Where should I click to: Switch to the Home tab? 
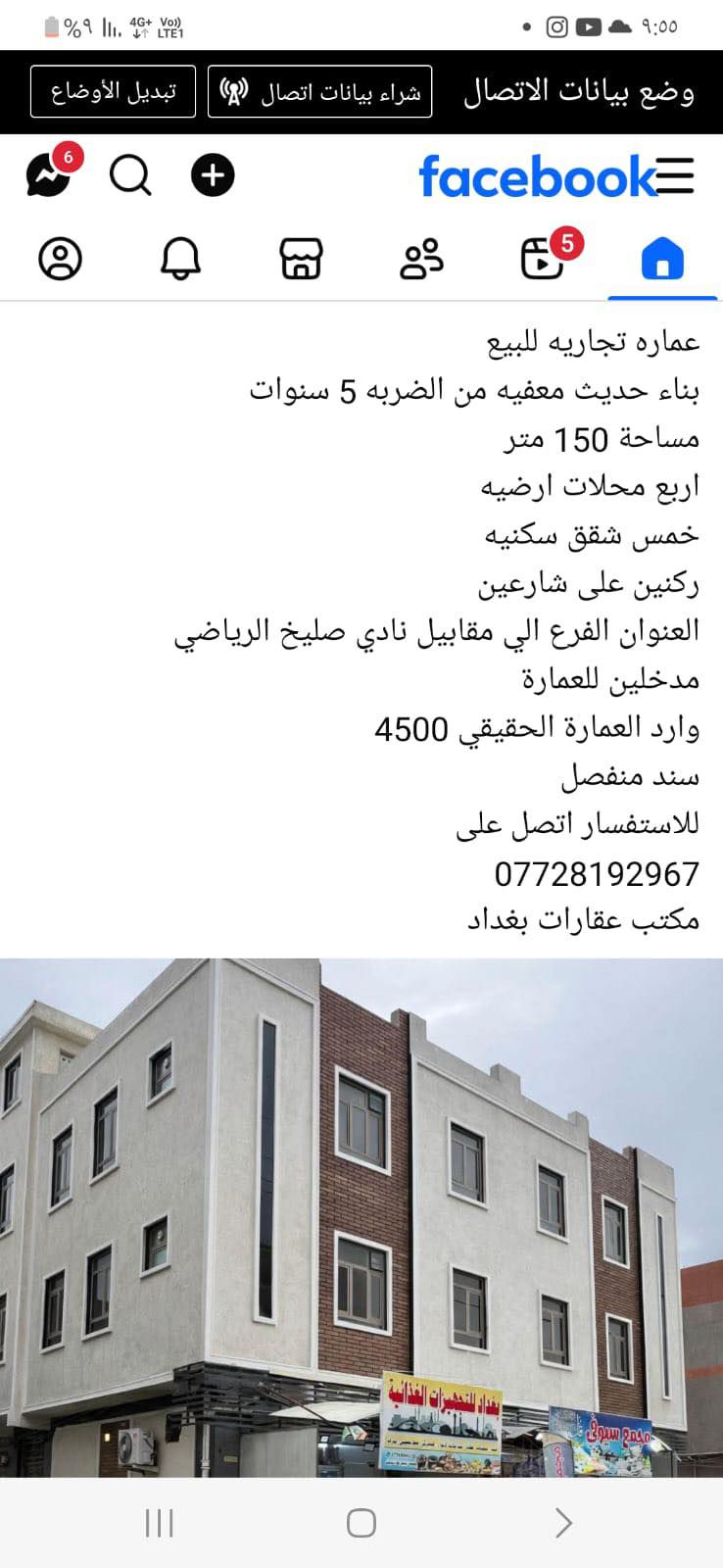coord(661,260)
